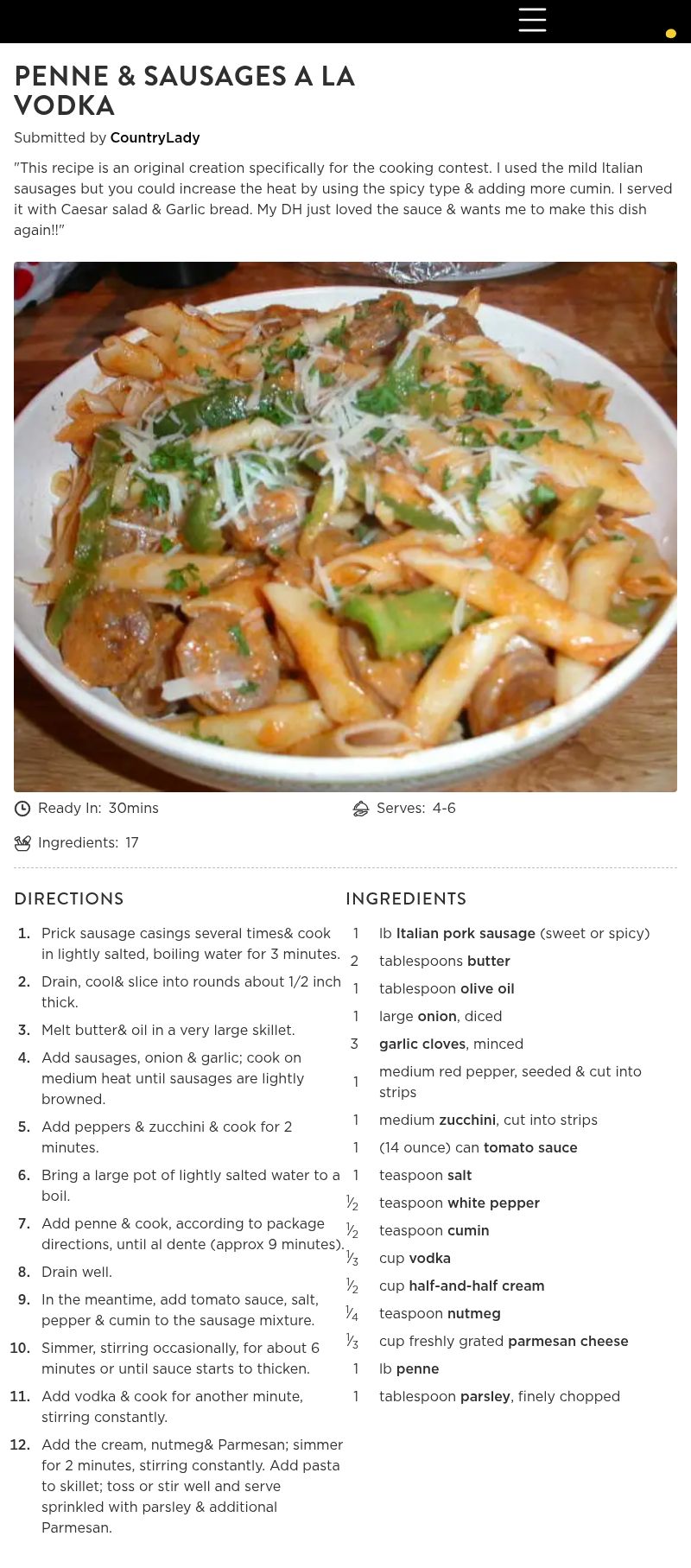Open the vodka ingredient link
The image size is (691, 1568).
429,1258
